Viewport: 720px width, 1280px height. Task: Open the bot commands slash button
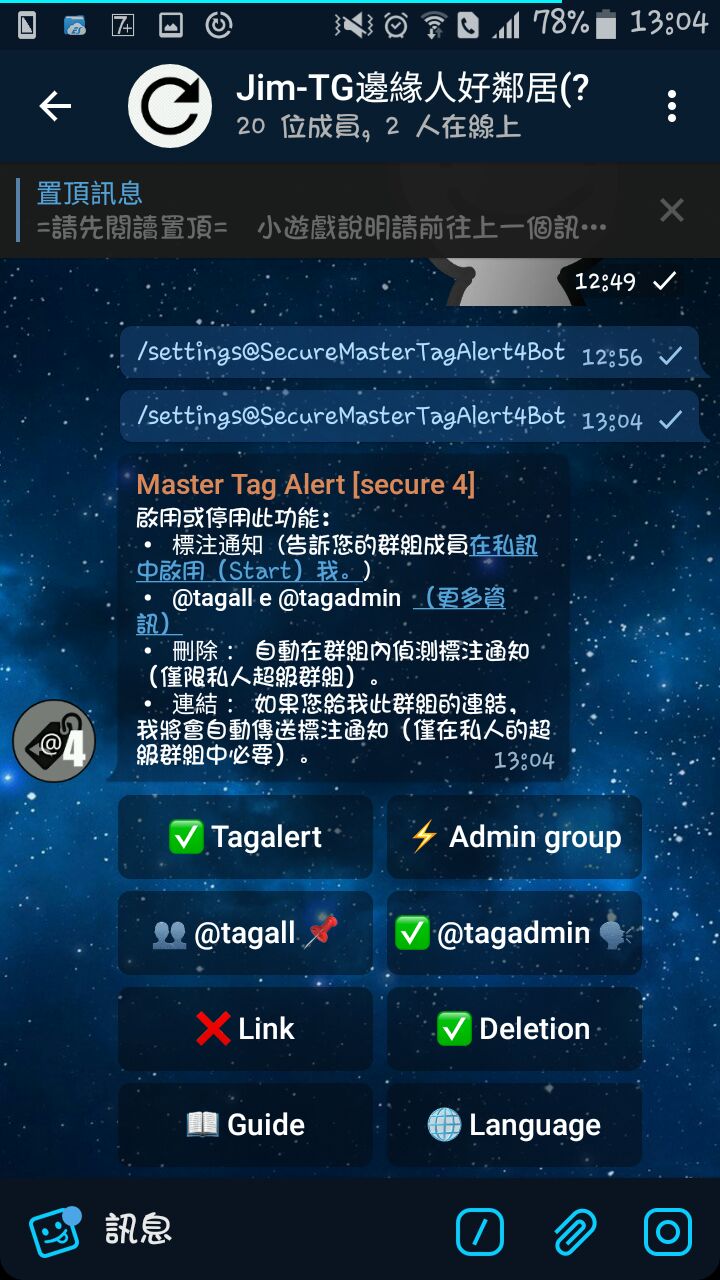click(x=480, y=1231)
